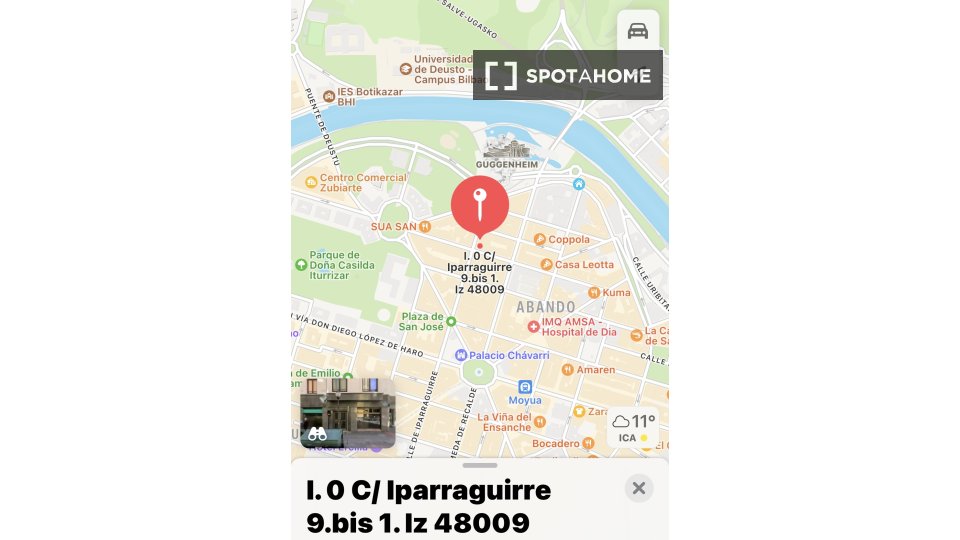Screen dimensions: 960x540
Task: Select the Parque de Doña Casilda marker
Action: coord(301,265)
